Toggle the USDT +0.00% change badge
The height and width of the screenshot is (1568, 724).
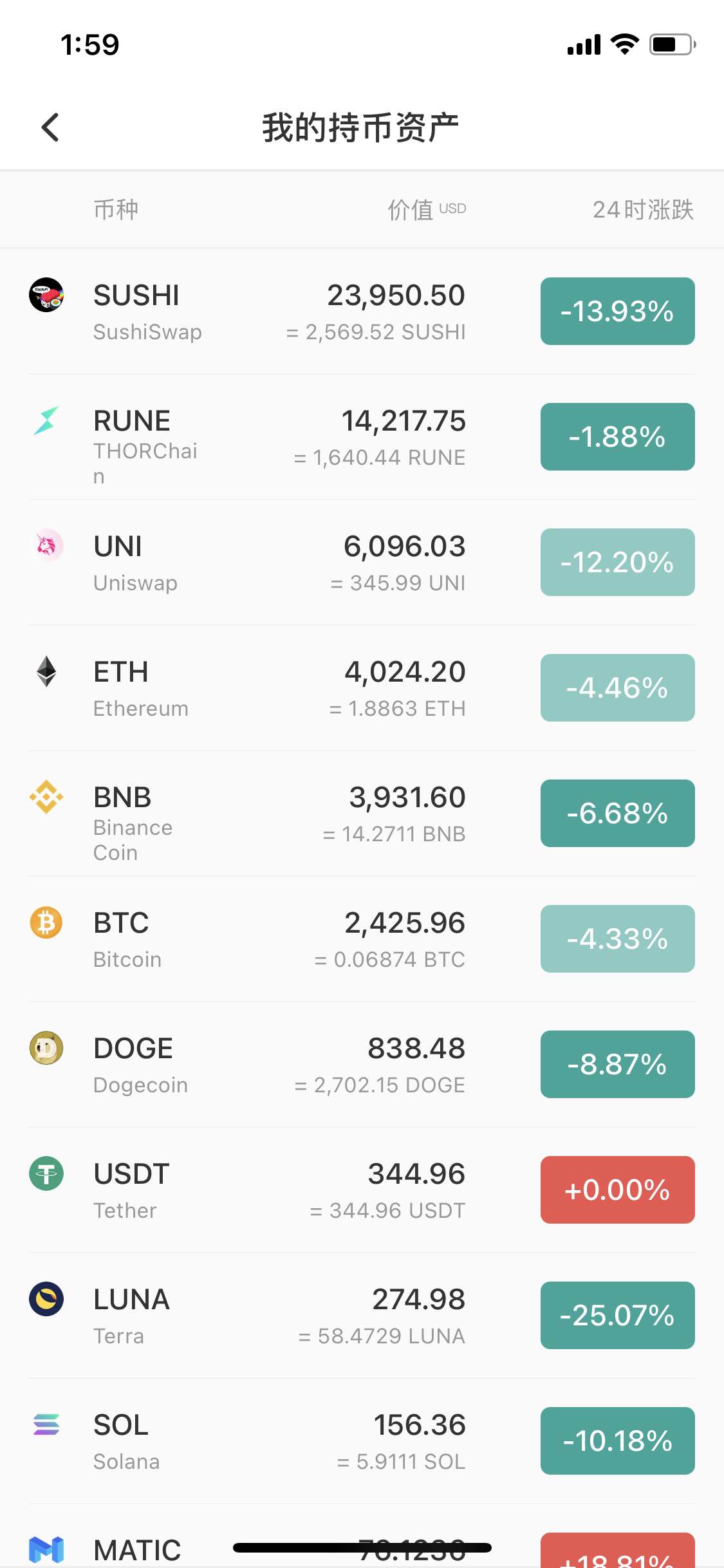click(x=617, y=1190)
